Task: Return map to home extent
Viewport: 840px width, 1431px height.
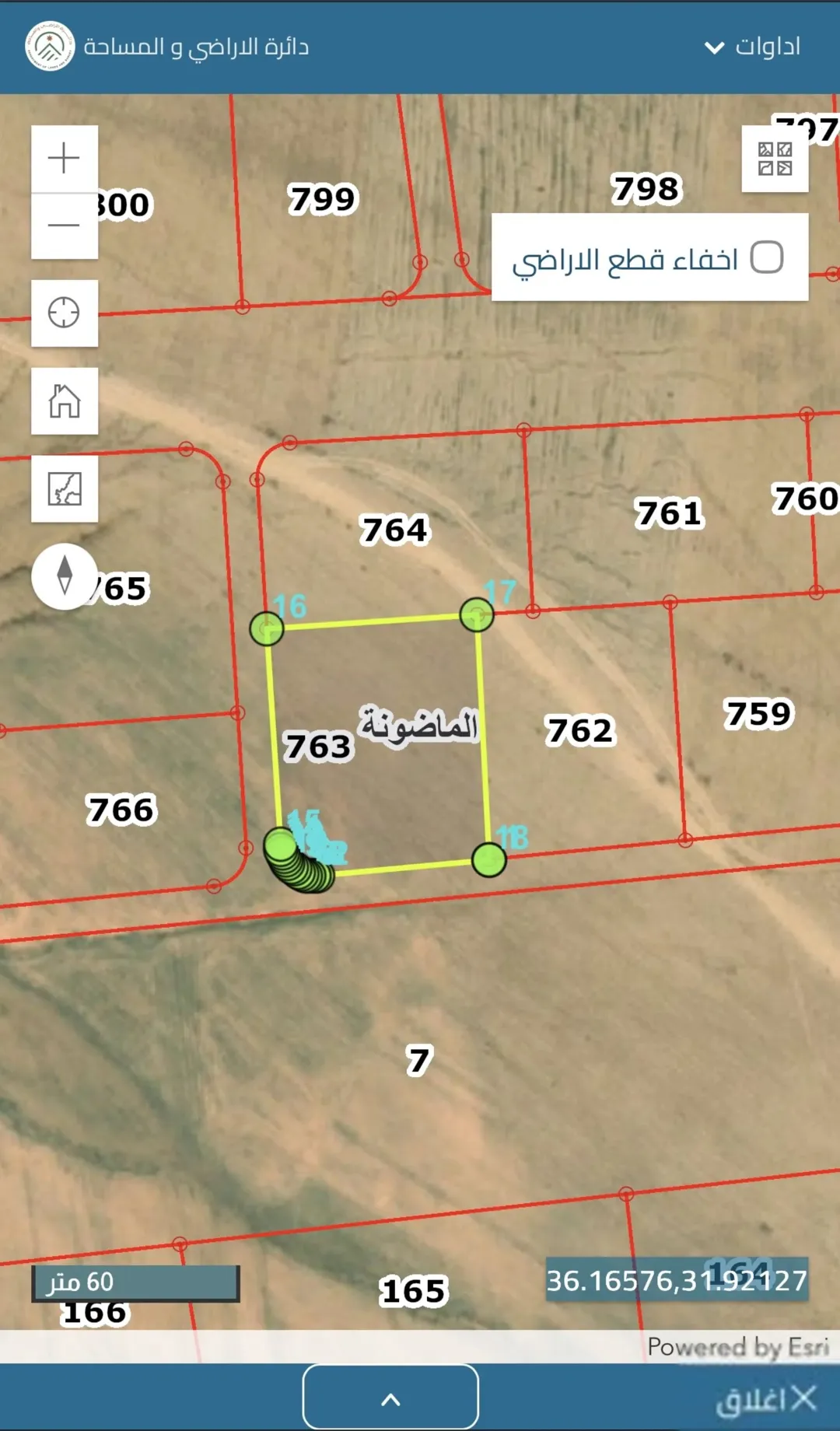Action: 65,401
